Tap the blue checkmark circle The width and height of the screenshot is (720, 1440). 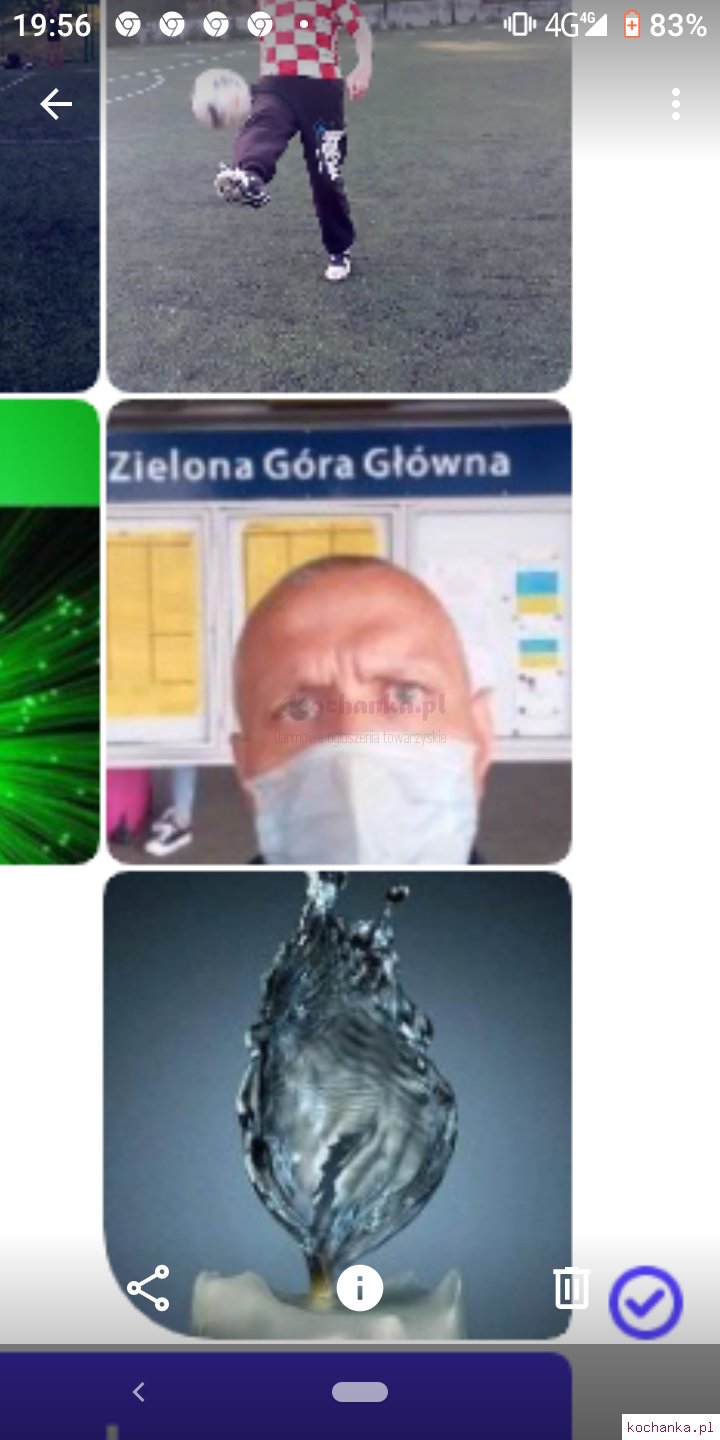pyautogui.click(x=646, y=1303)
